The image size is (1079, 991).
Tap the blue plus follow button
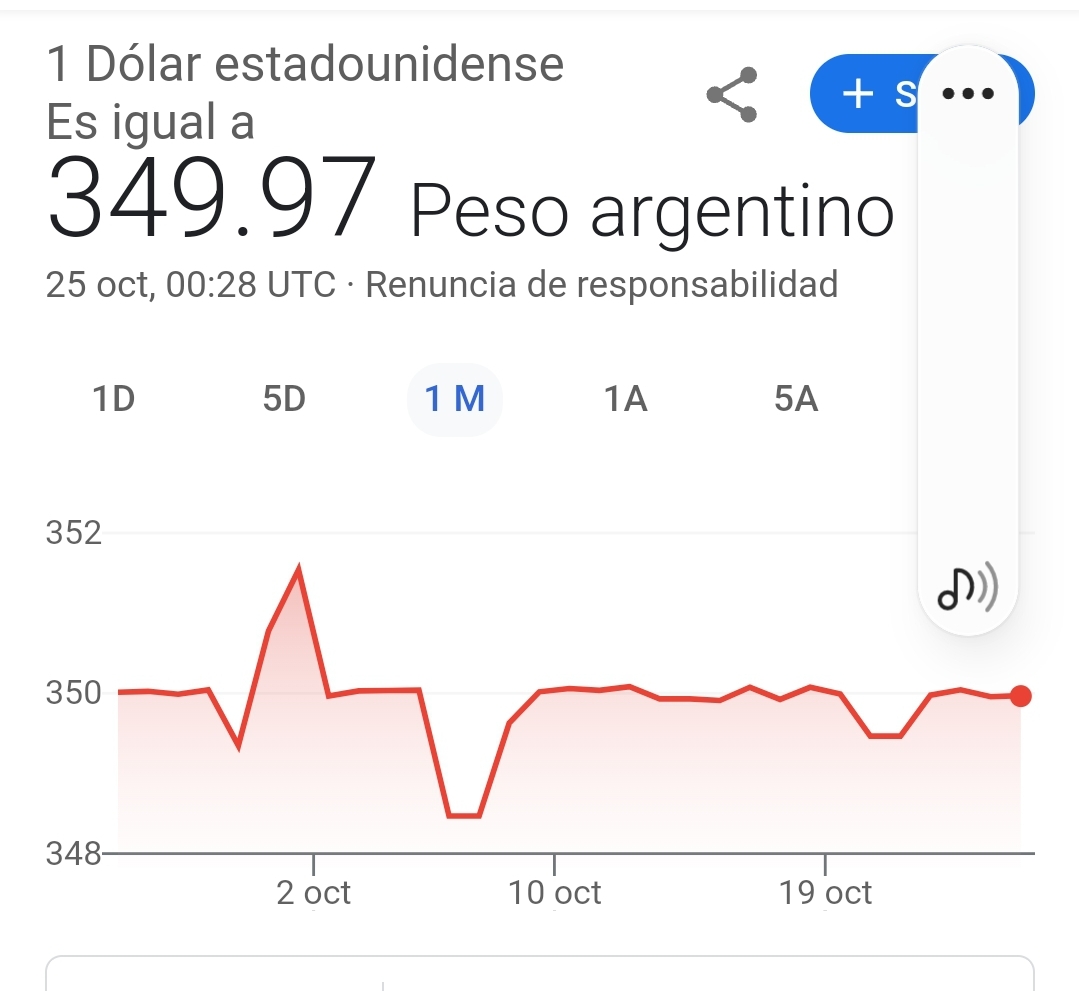click(865, 94)
